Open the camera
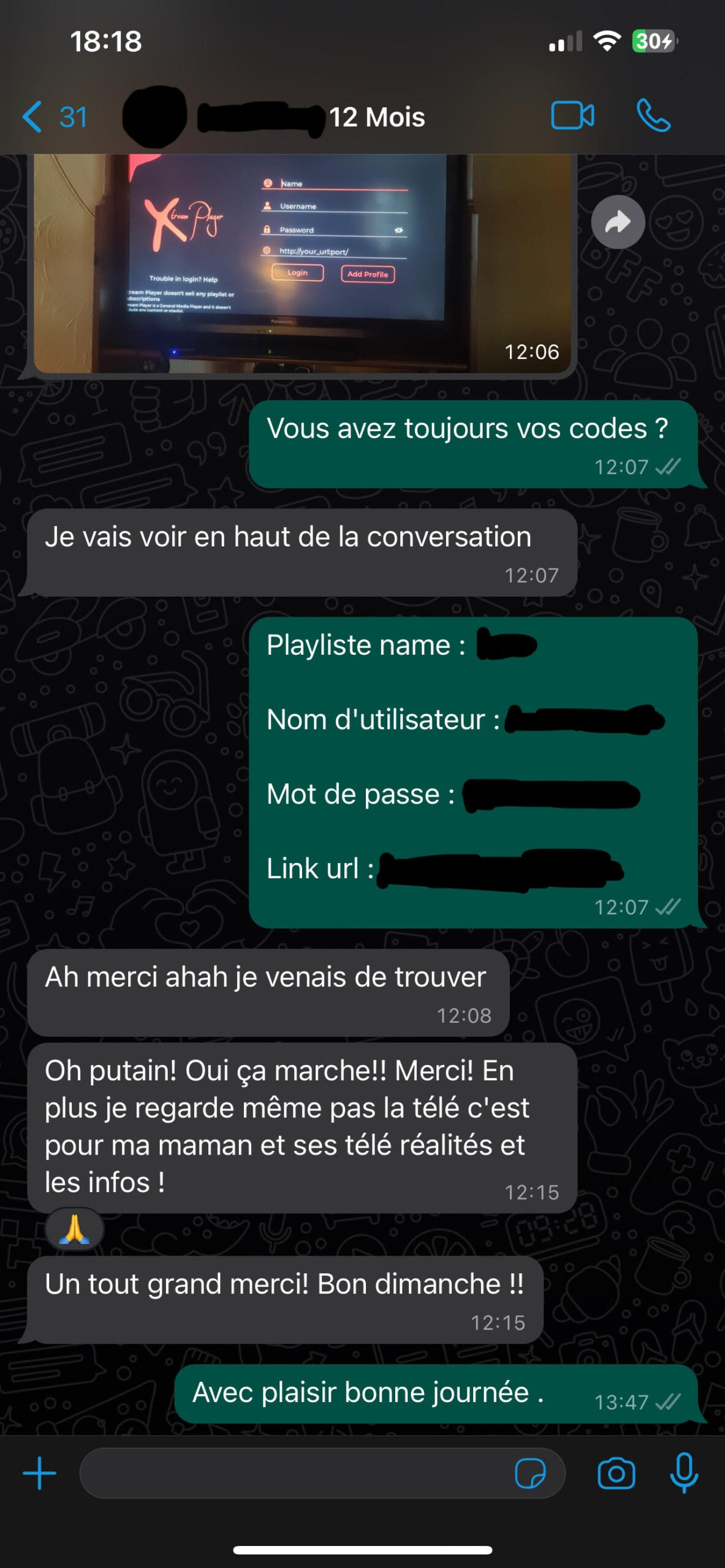This screenshot has height=1568, width=725. tap(616, 1473)
